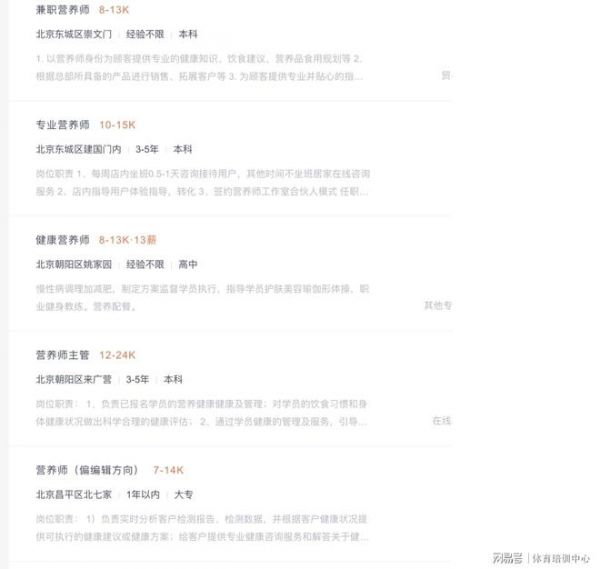Screen dimensions: 600x569
Task: View the 专业营养师 10-15K job posting
Action: [x=62, y=125]
